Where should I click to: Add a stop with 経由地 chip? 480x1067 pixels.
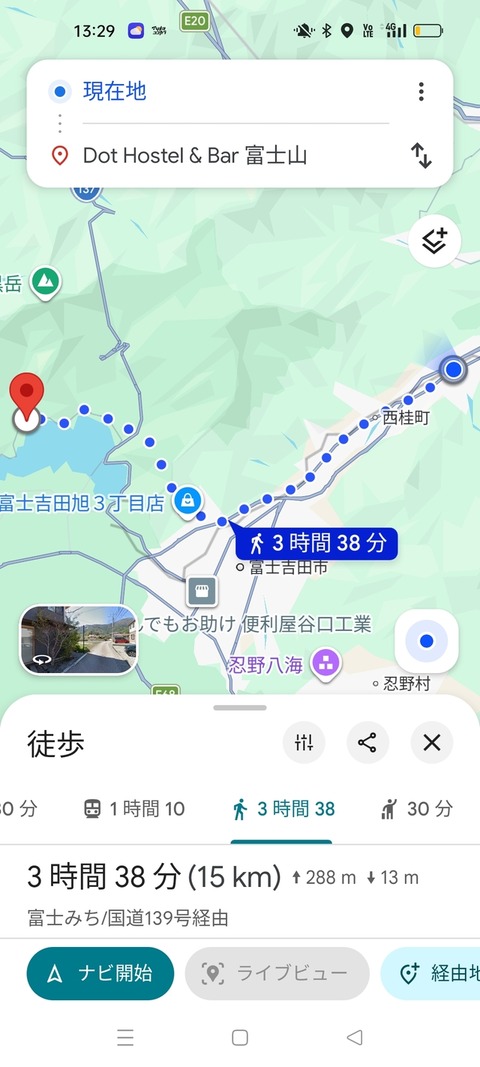(431, 974)
